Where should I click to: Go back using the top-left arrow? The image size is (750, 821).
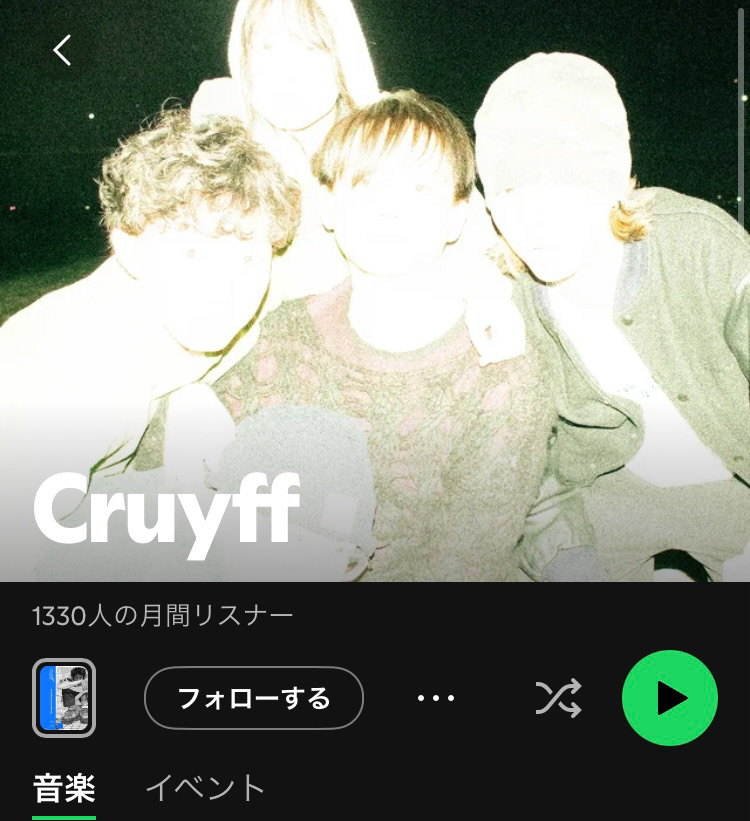62,50
